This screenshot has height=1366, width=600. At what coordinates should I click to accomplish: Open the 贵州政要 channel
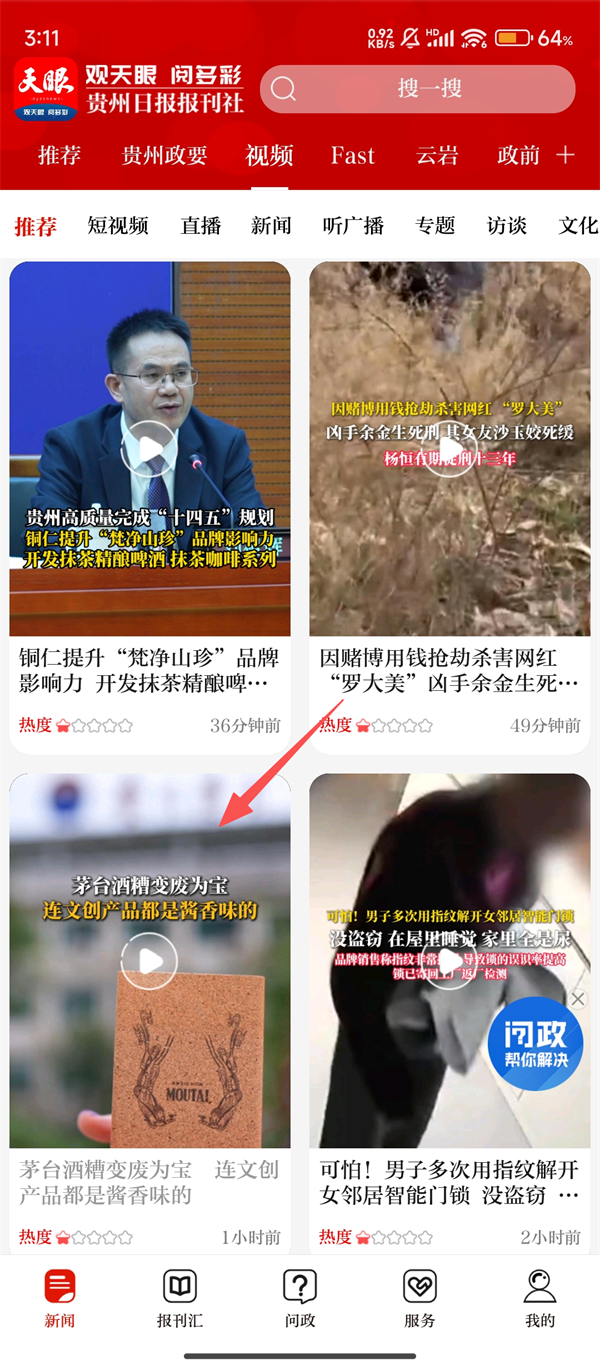[x=165, y=155]
